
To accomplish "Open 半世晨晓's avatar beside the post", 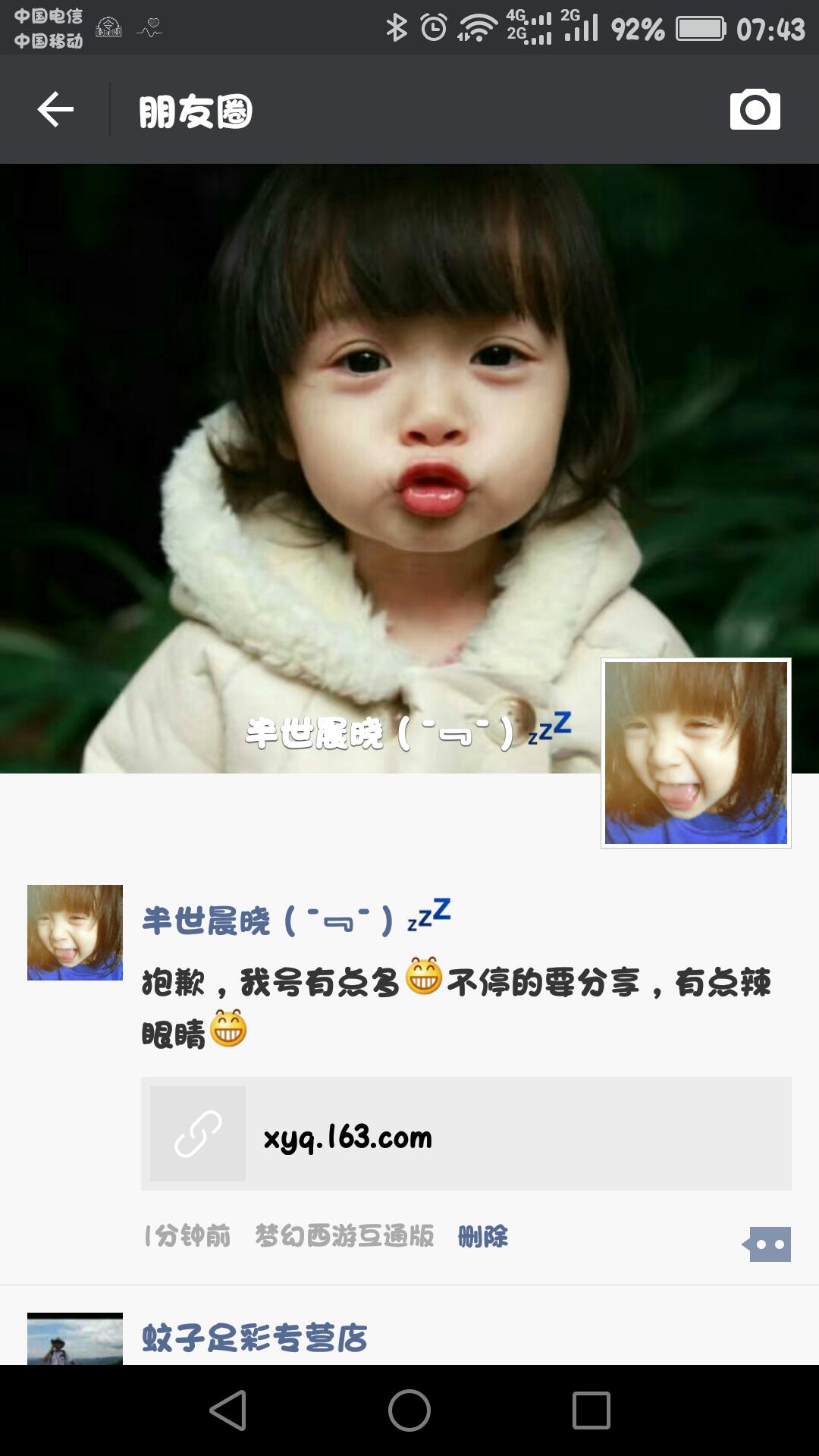I will [x=75, y=932].
